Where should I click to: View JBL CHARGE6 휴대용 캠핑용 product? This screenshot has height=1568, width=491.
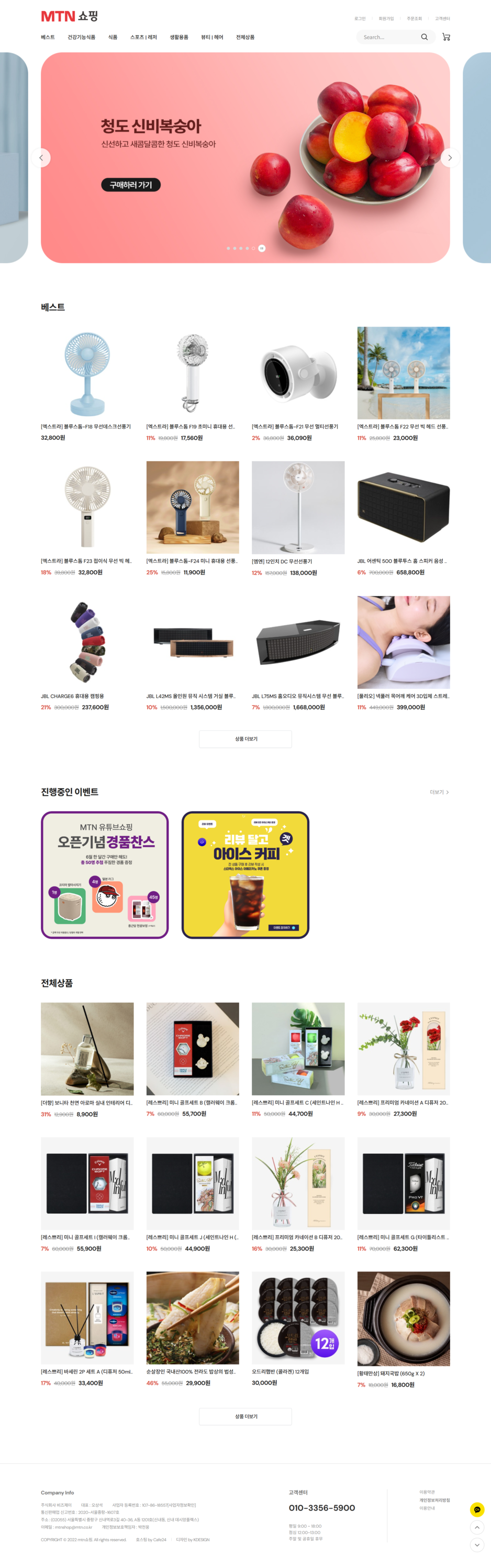87,643
